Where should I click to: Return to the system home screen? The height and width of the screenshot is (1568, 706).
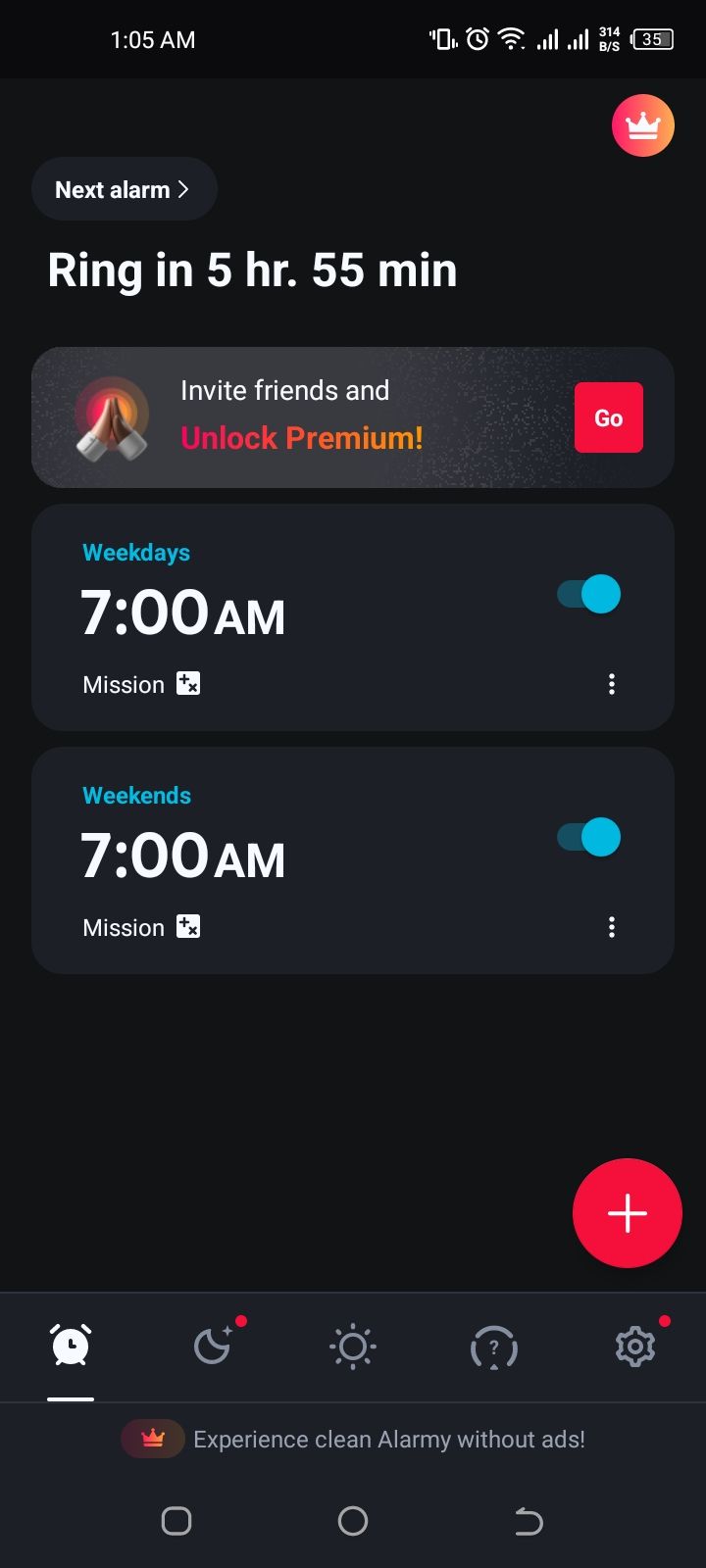click(x=353, y=1521)
